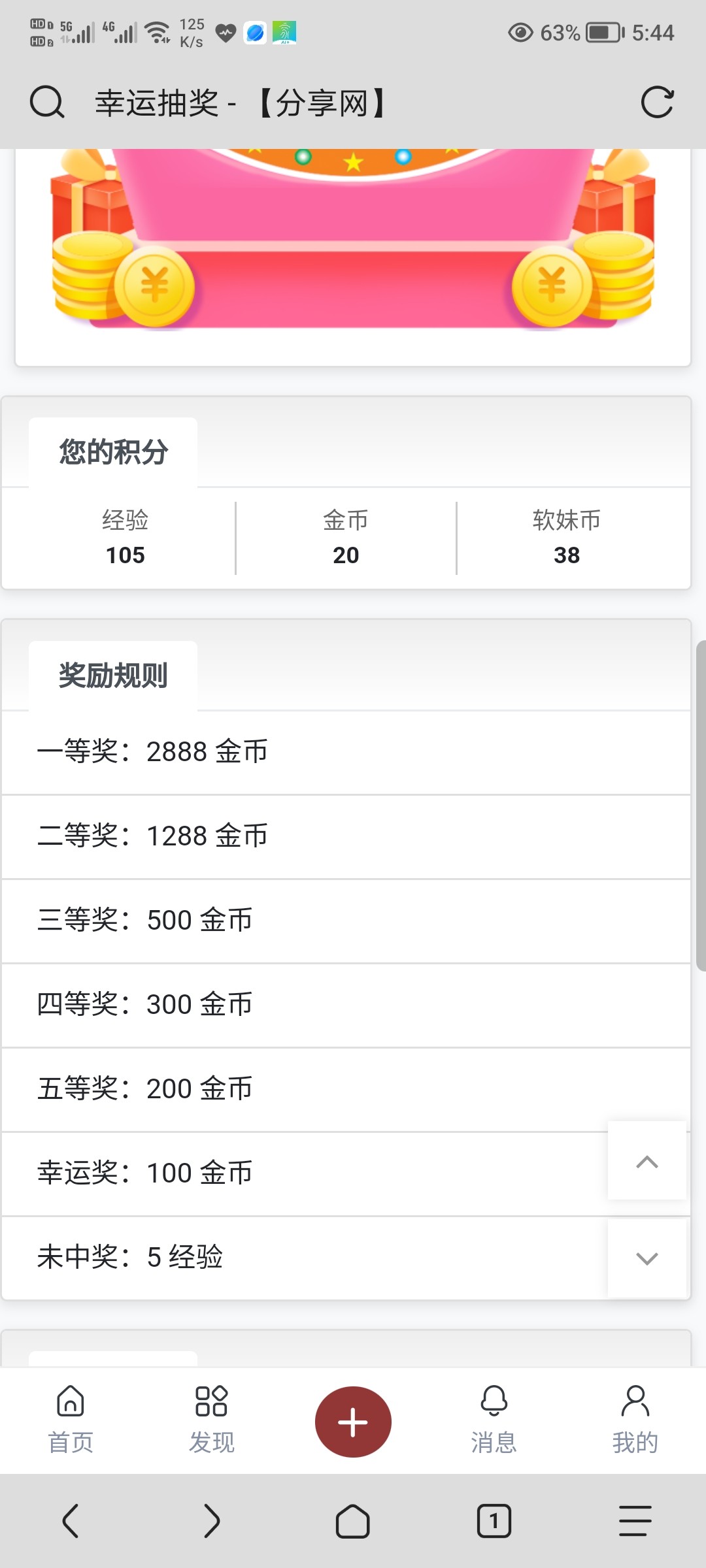The height and width of the screenshot is (1568, 706).
Task: Open the browser tabs switcher
Action: [494, 1521]
